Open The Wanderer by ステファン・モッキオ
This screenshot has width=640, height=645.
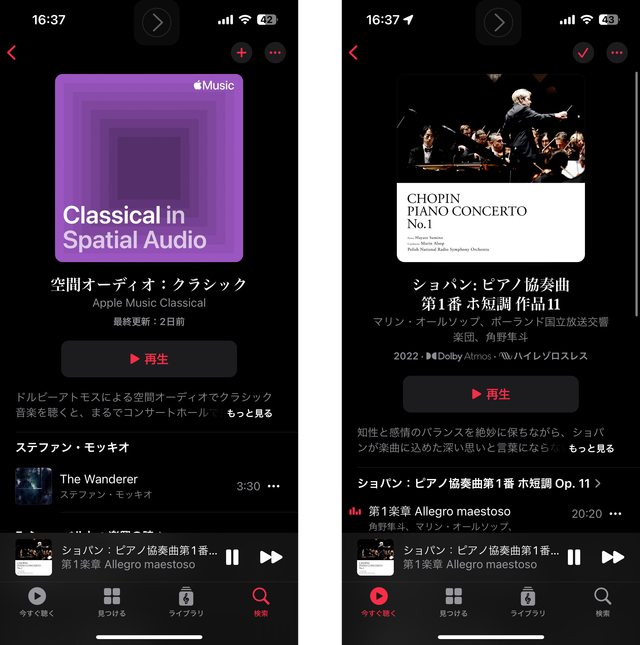coord(120,486)
